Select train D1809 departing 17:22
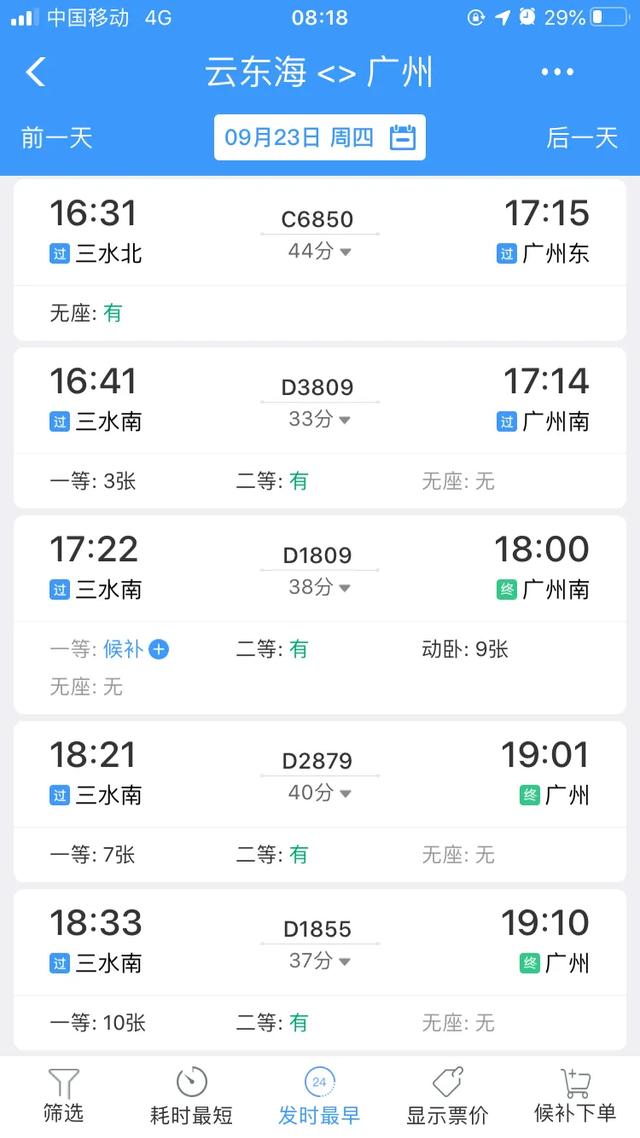The width and height of the screenshot is (640, 1138). click(x=319, y=615)
